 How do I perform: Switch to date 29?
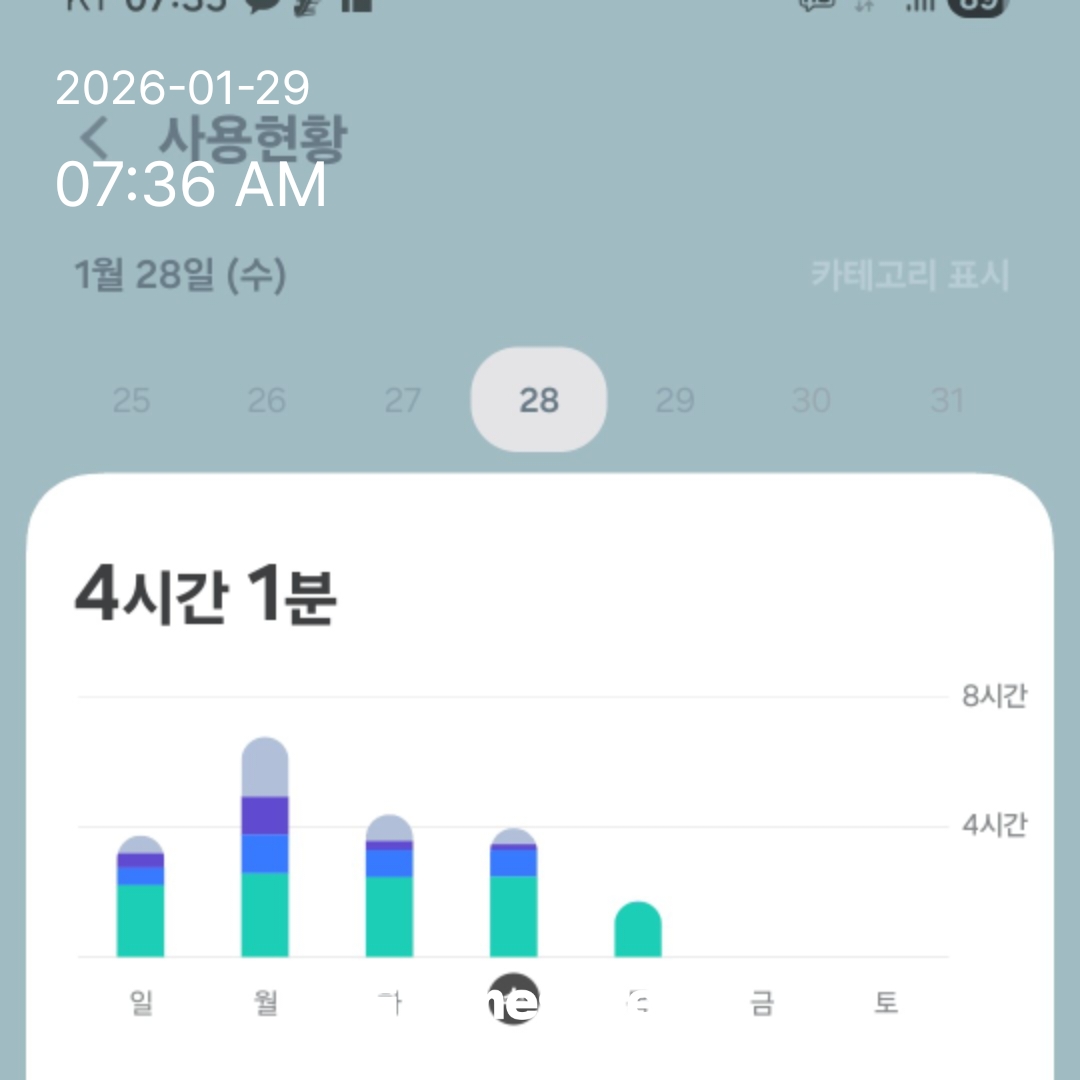pyautogui.click(x=675, y=401)
